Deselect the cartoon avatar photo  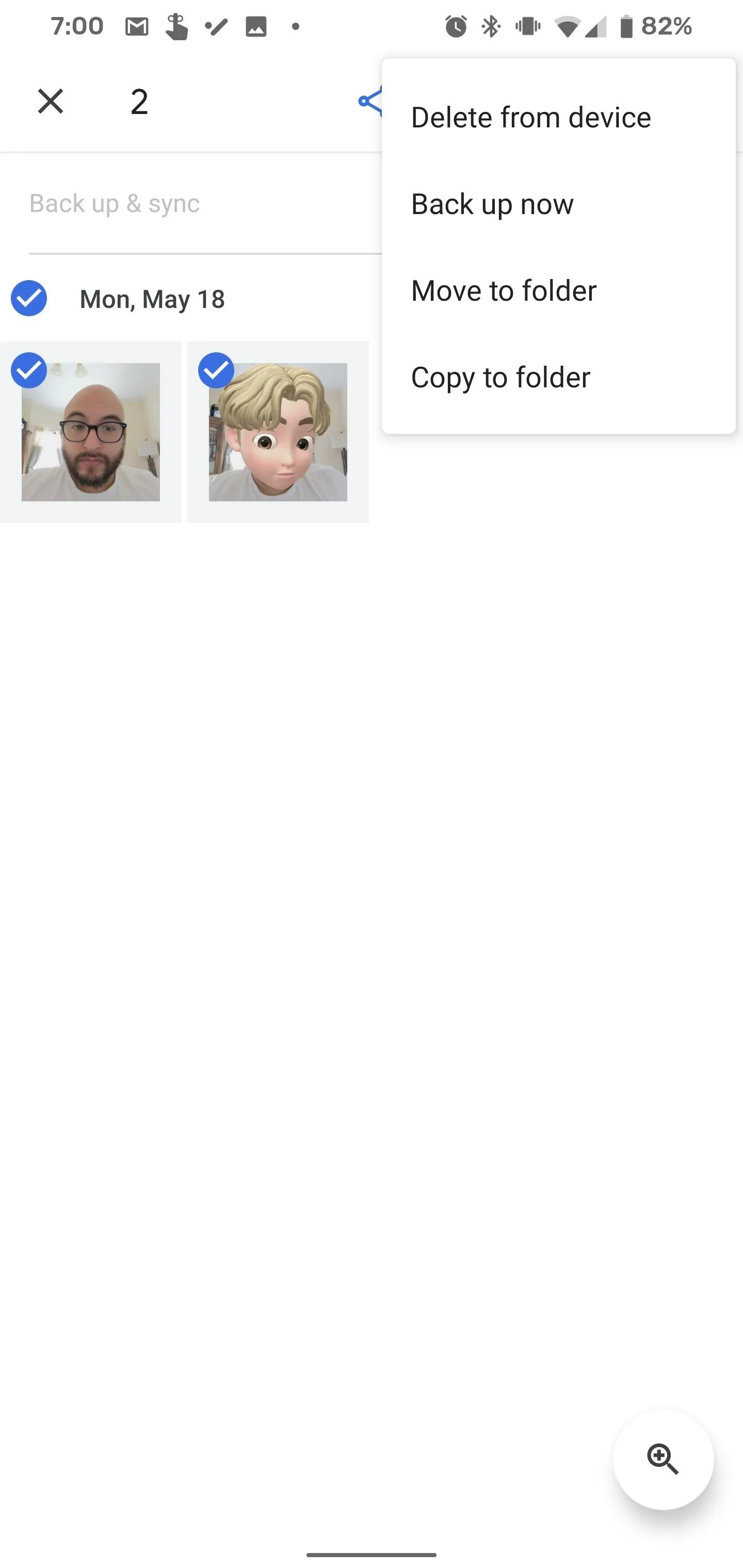coord(278,432)
